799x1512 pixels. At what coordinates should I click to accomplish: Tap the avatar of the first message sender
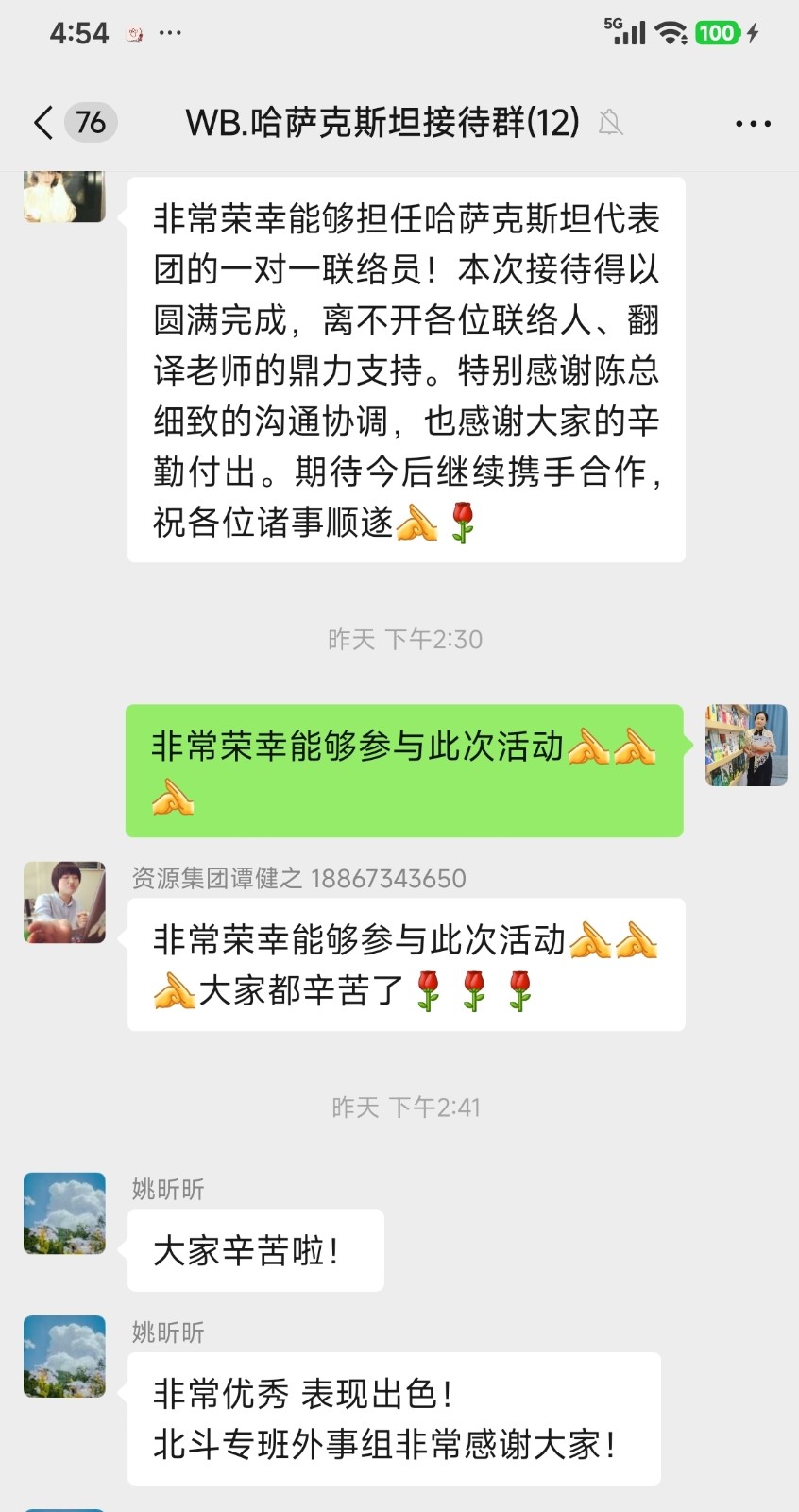click(64, 197)
